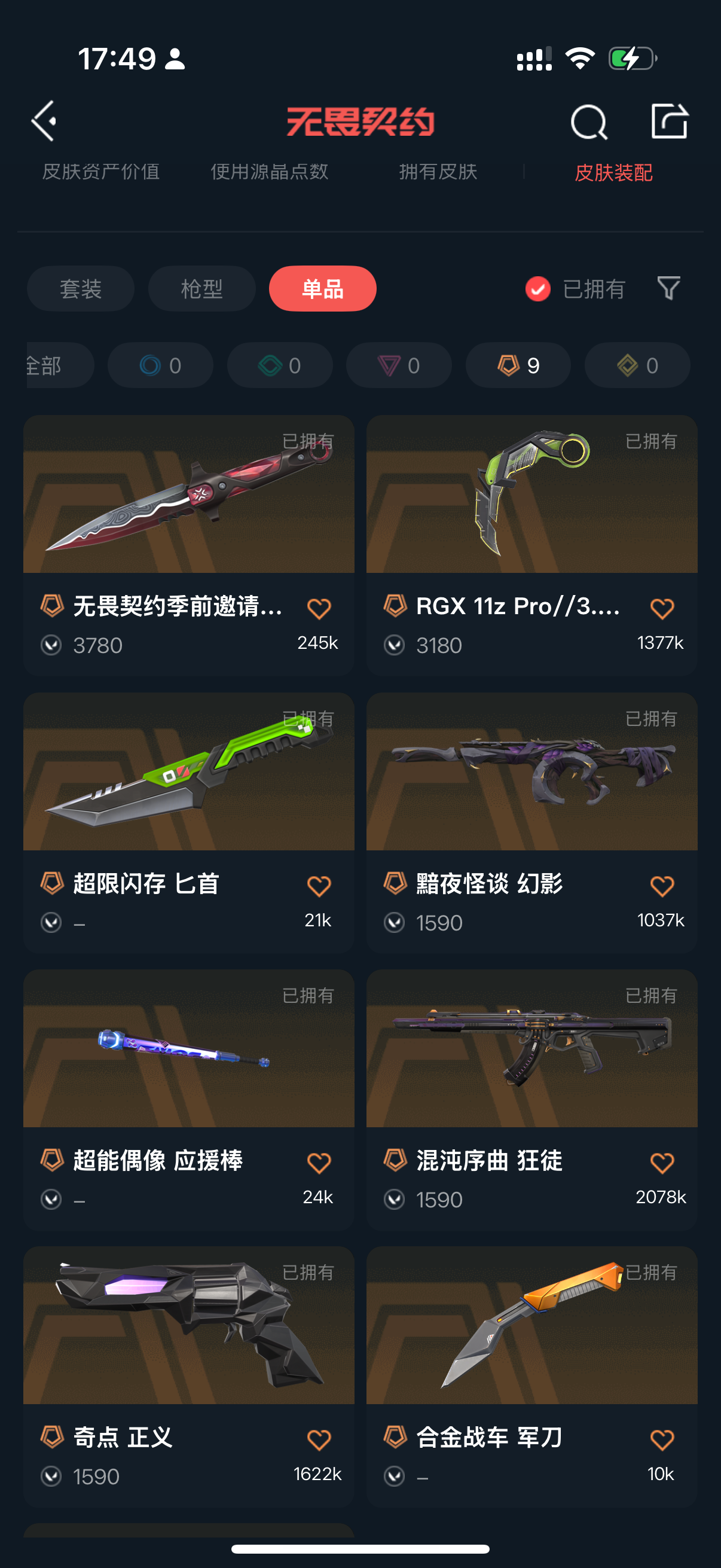Select the 套装 filter chip

pos(80,288)
